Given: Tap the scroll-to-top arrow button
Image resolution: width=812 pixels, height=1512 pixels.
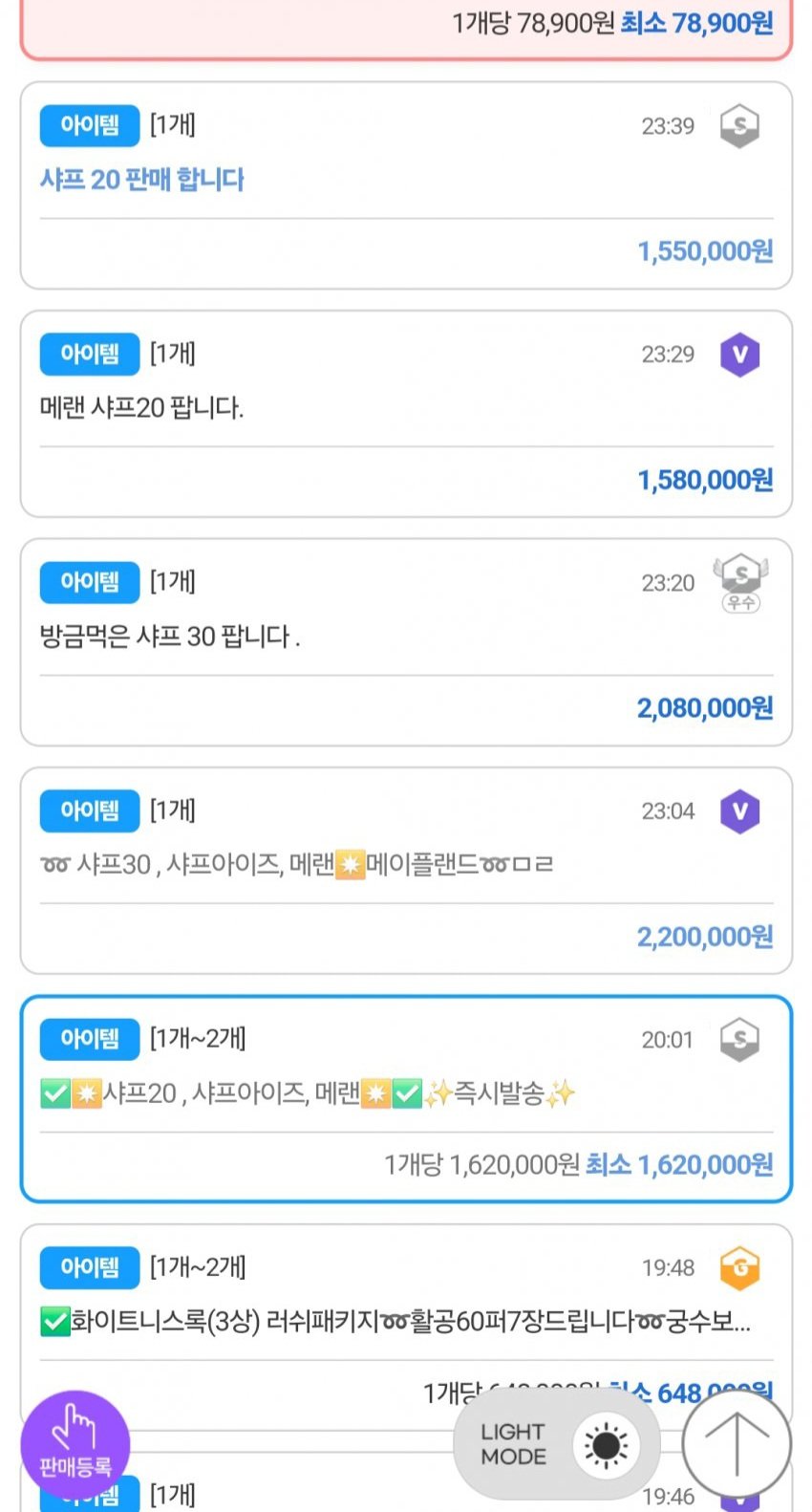Looking at the screenshot, I should [x=737, y=1445].
